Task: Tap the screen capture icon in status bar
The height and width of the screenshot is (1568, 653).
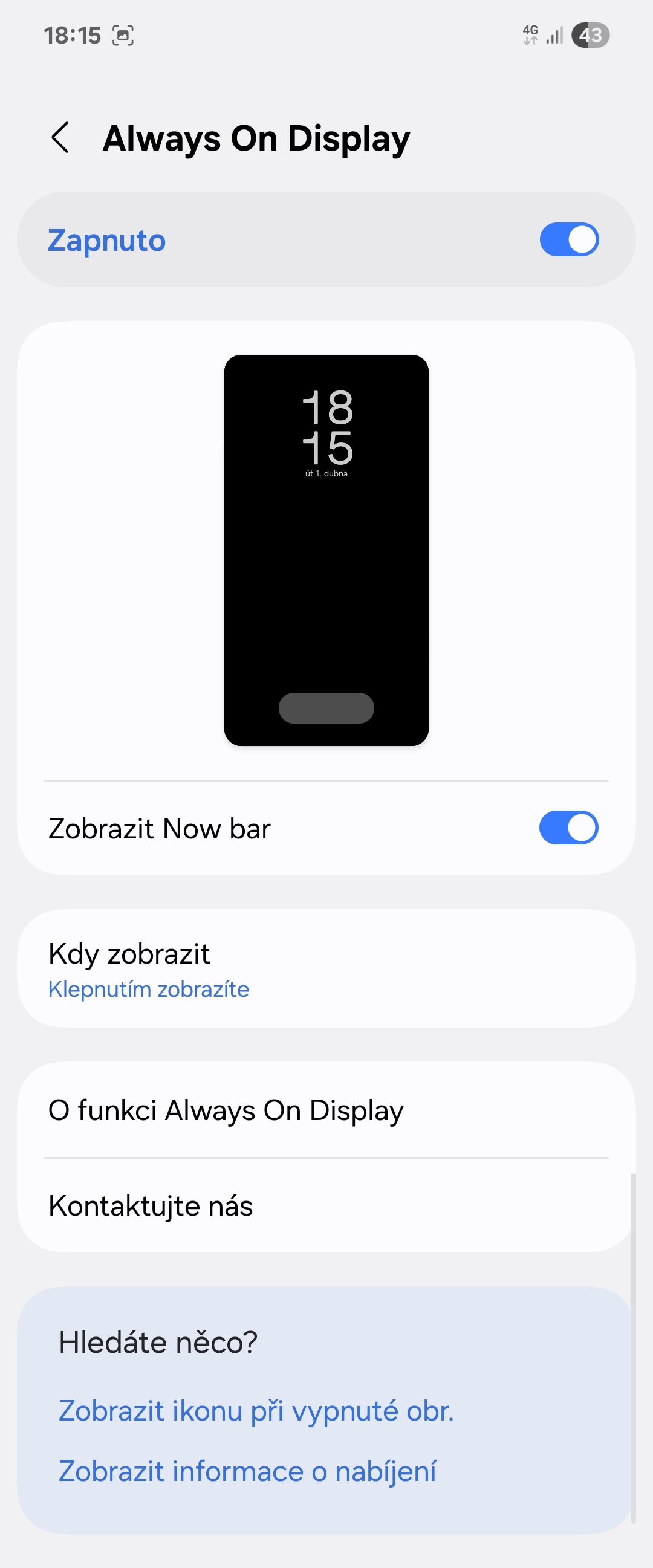Action: 124,34
